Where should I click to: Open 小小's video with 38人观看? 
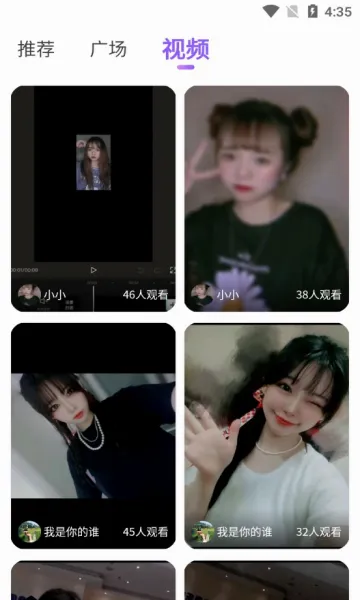(267, 199)
